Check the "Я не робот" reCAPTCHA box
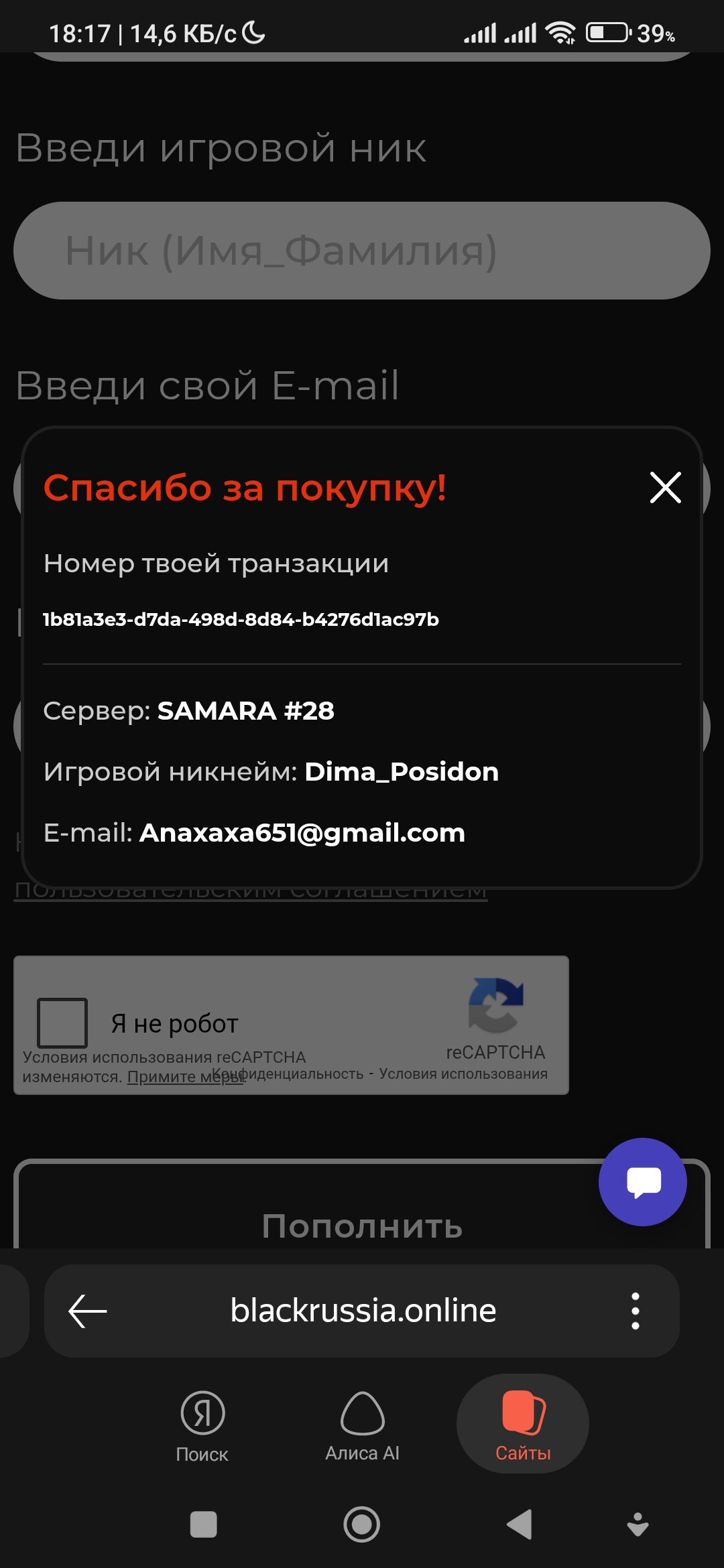The width and height of the screenshot is (724, 1568). (62, 1023)
